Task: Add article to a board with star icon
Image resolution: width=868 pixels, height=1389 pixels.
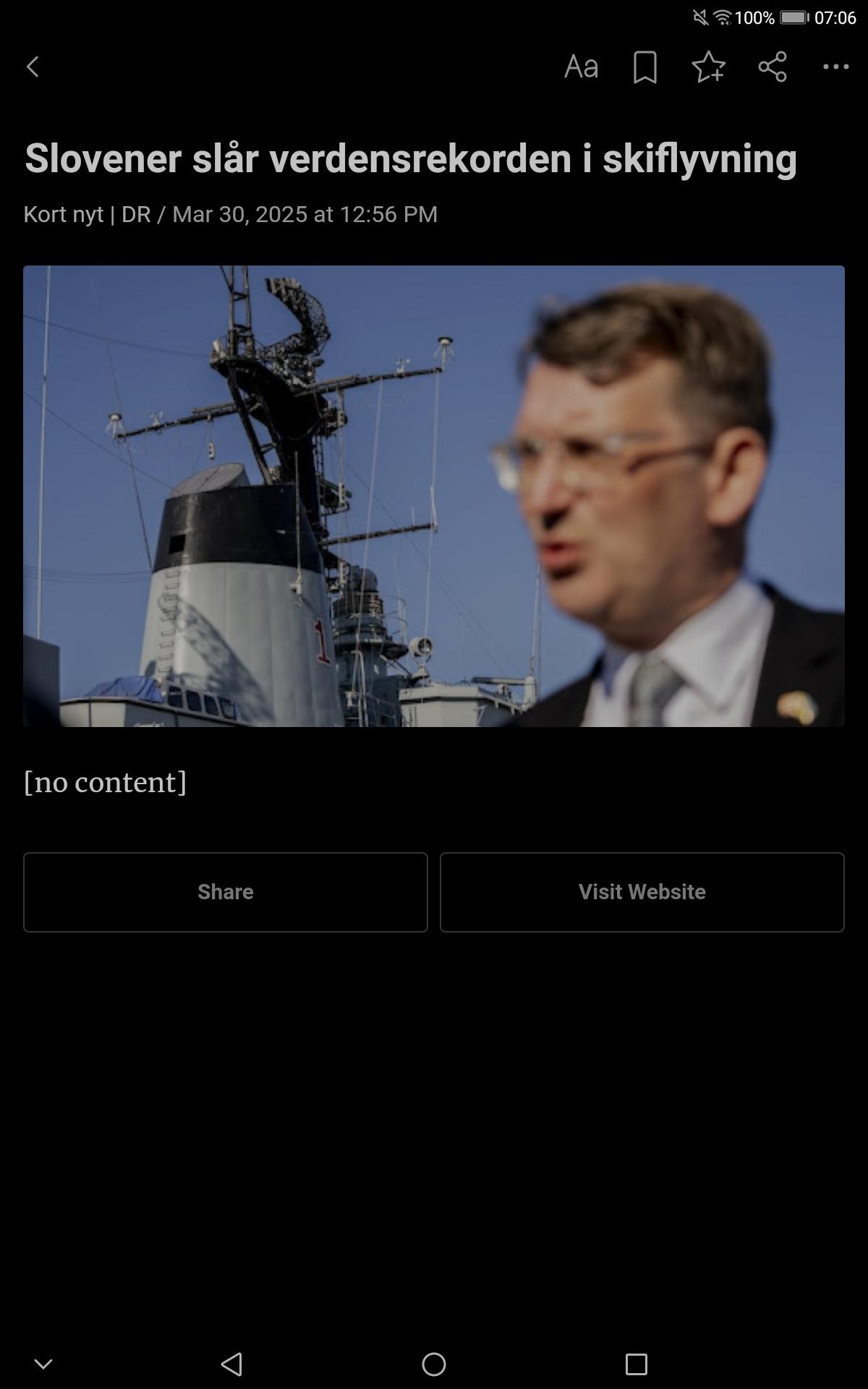Action: click(x=708, y=67)
